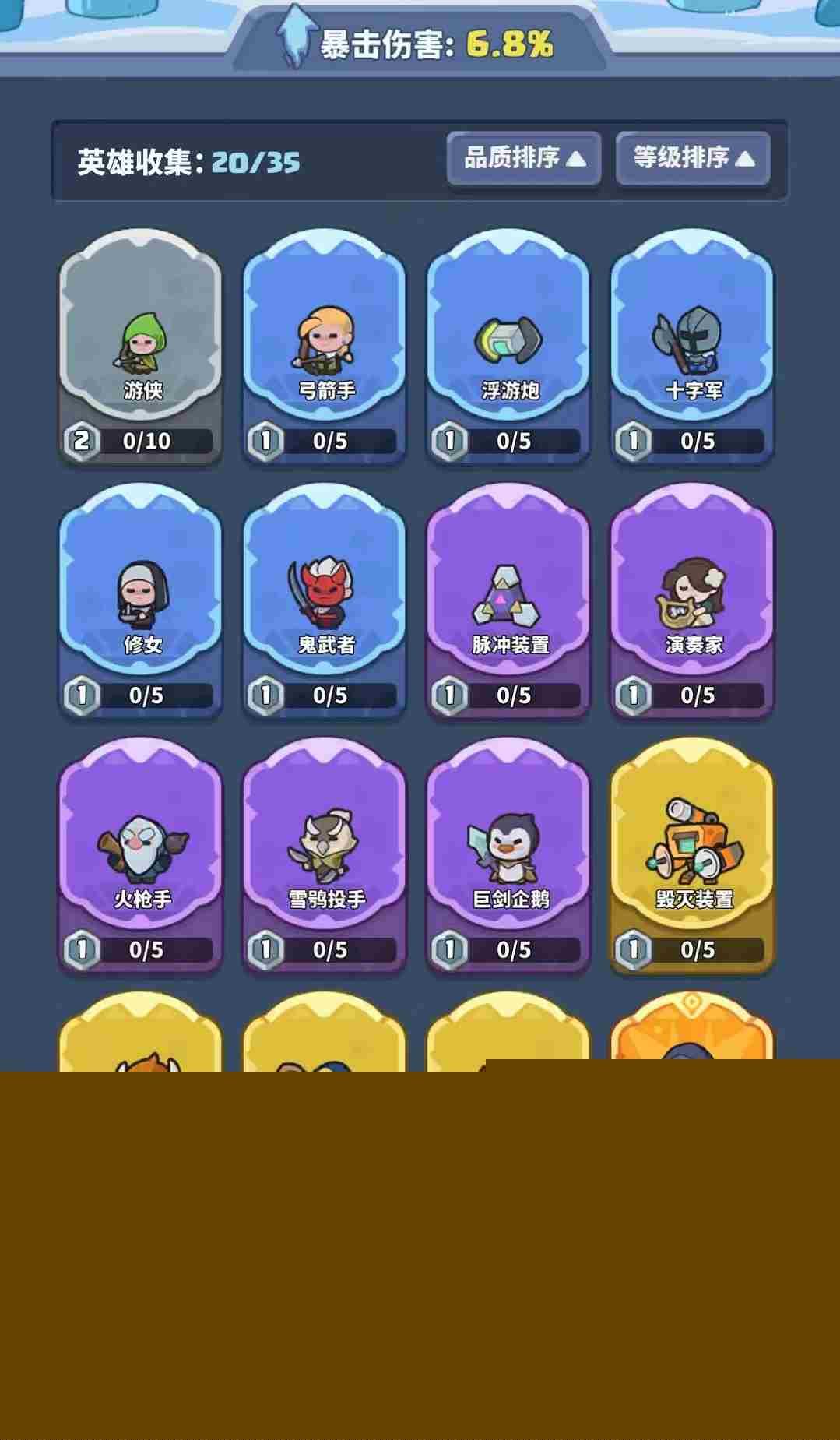
Task: Sort heroes by level (等级排序)
Action: pyautogui.click(x=692, y=159)
